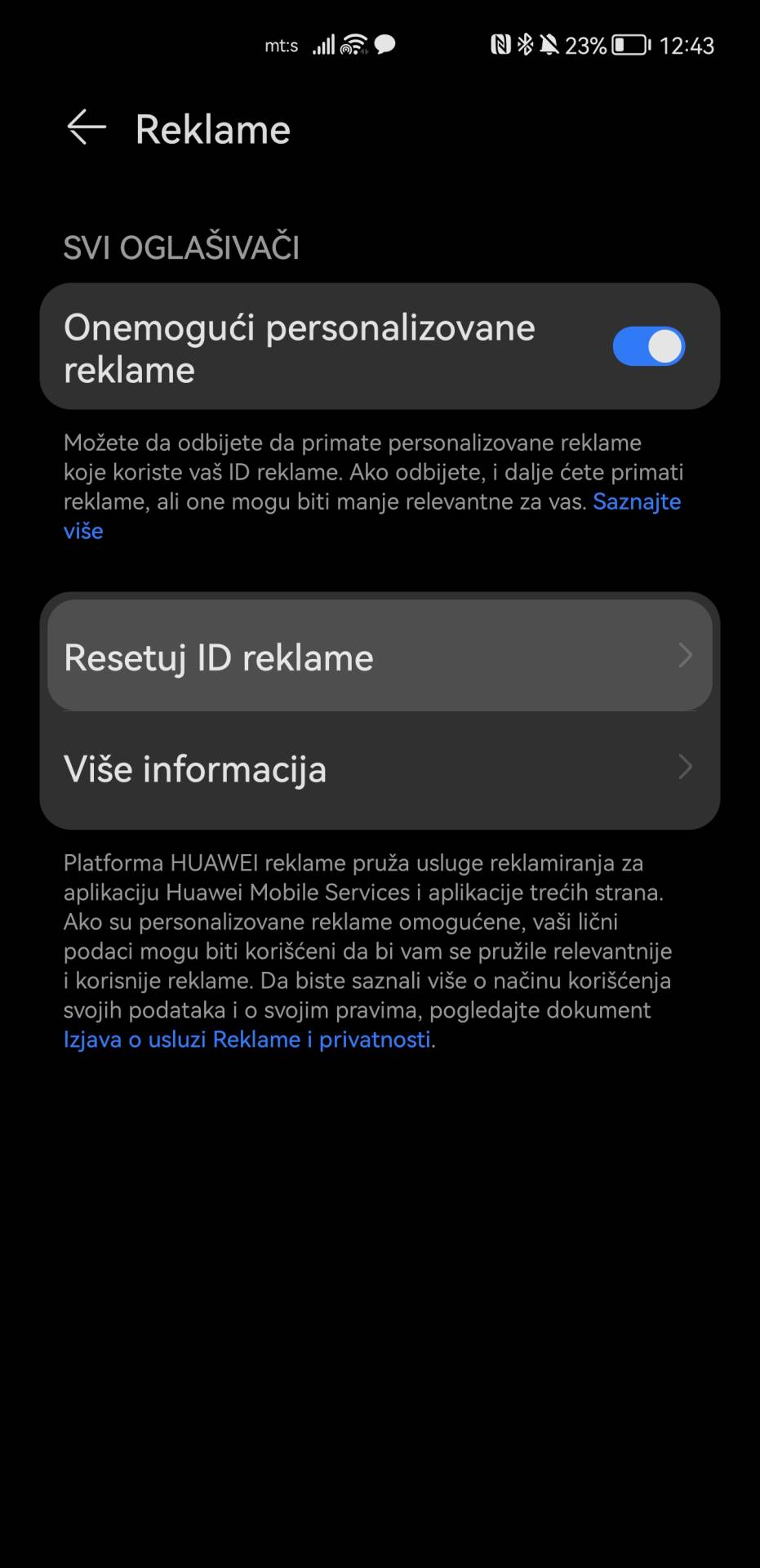Open the Saznajte više link
Image resolution: width=760 pixels, height=1568 pixels.
pos(637,502)
